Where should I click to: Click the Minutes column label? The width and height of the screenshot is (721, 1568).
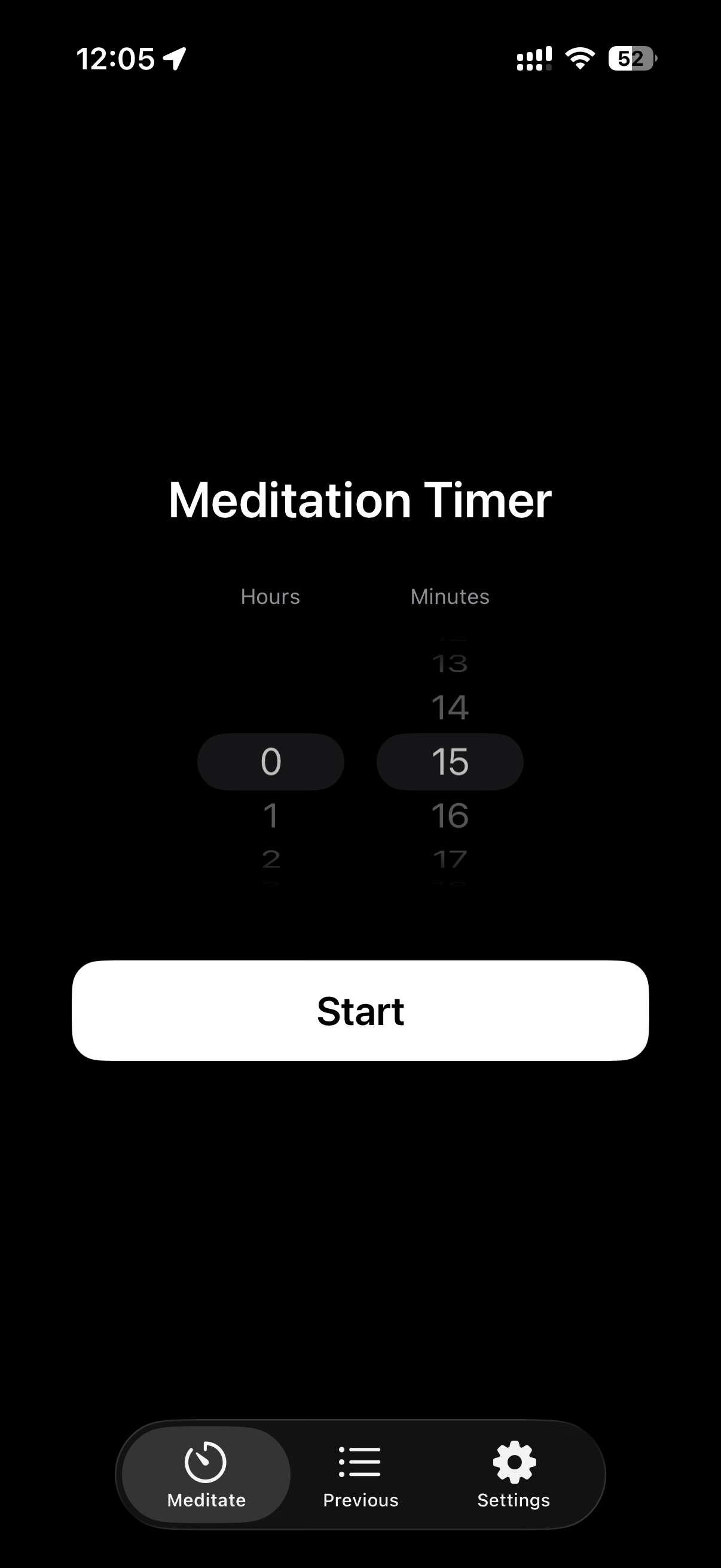450,597
